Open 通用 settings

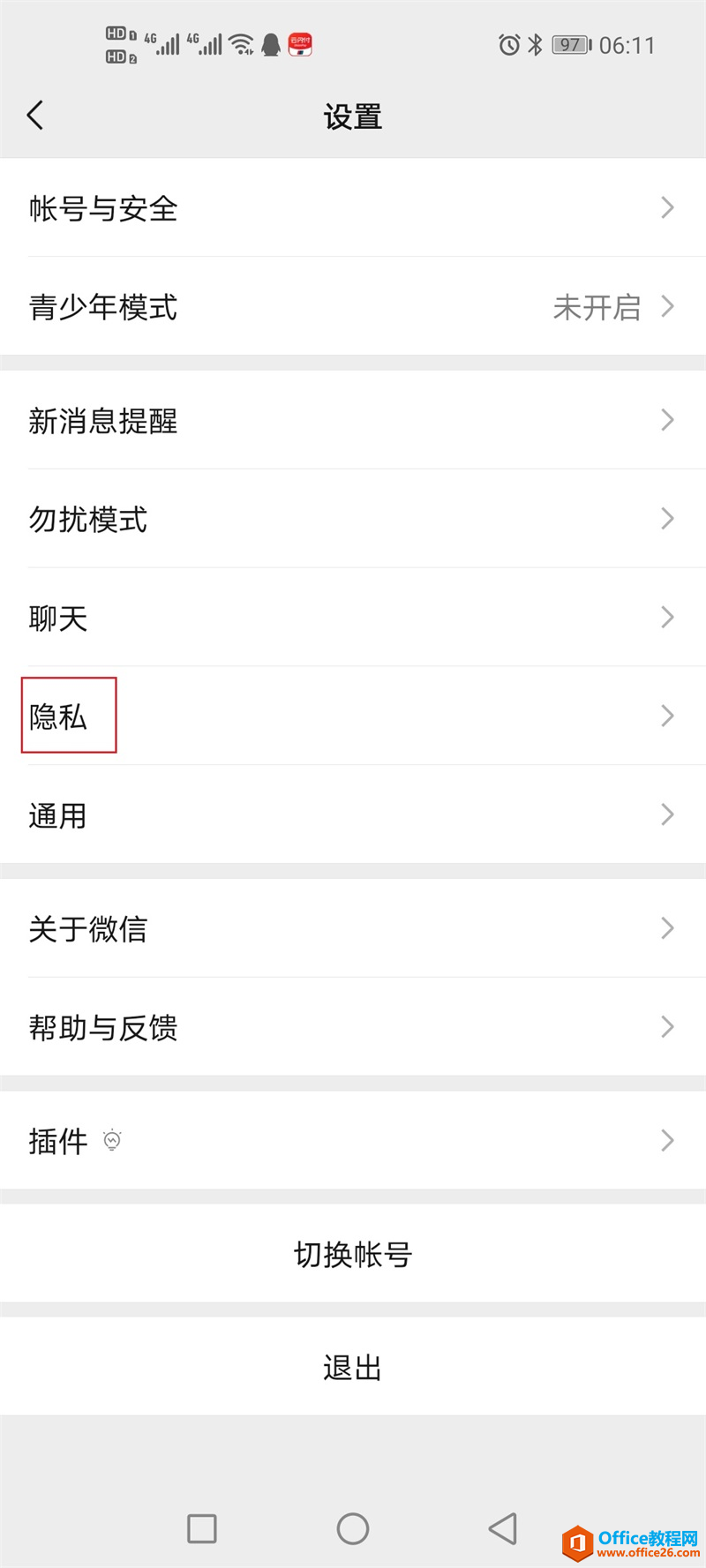[353, 814]
